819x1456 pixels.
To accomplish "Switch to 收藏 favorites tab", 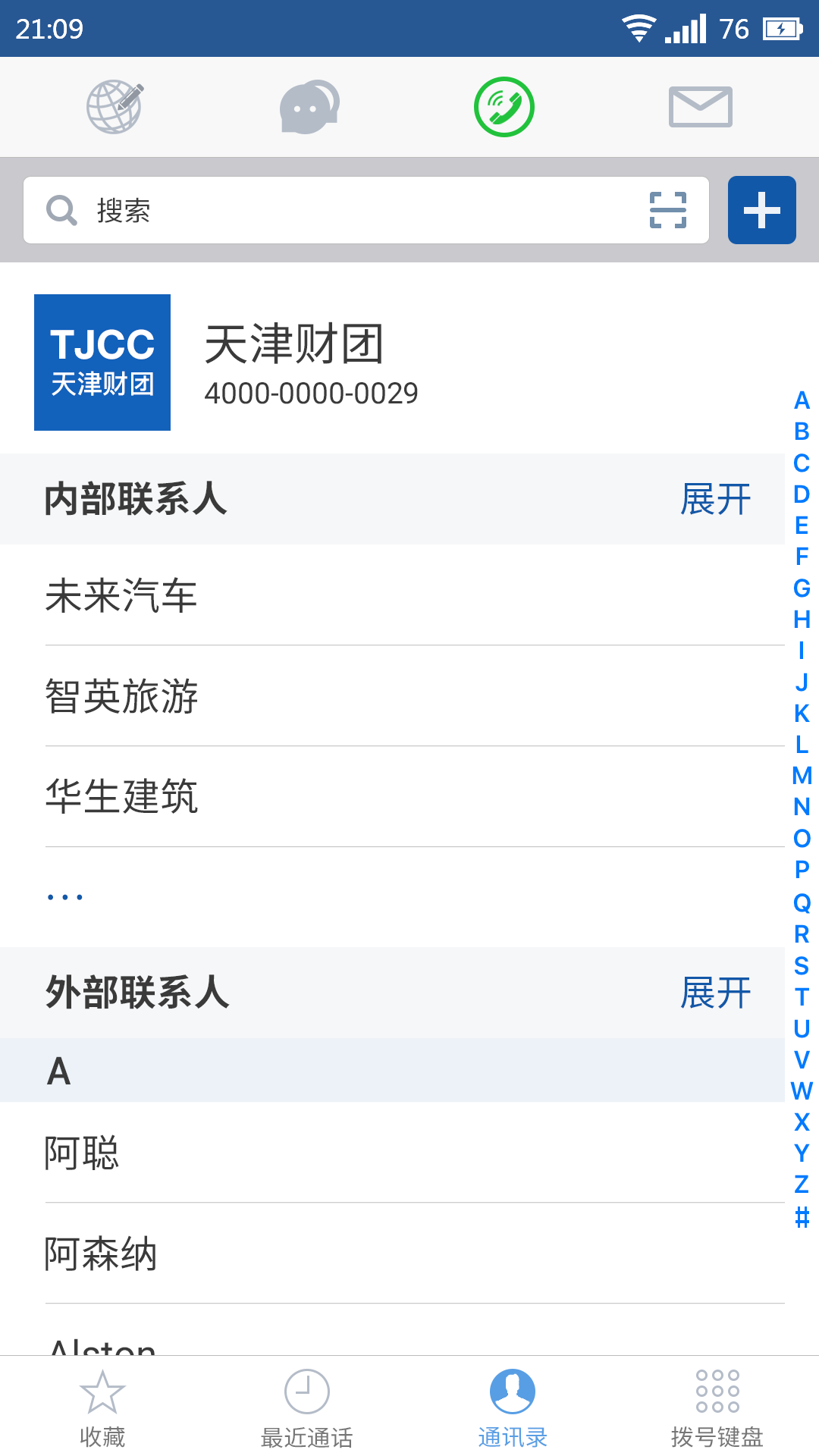I will pos(102,1407).
